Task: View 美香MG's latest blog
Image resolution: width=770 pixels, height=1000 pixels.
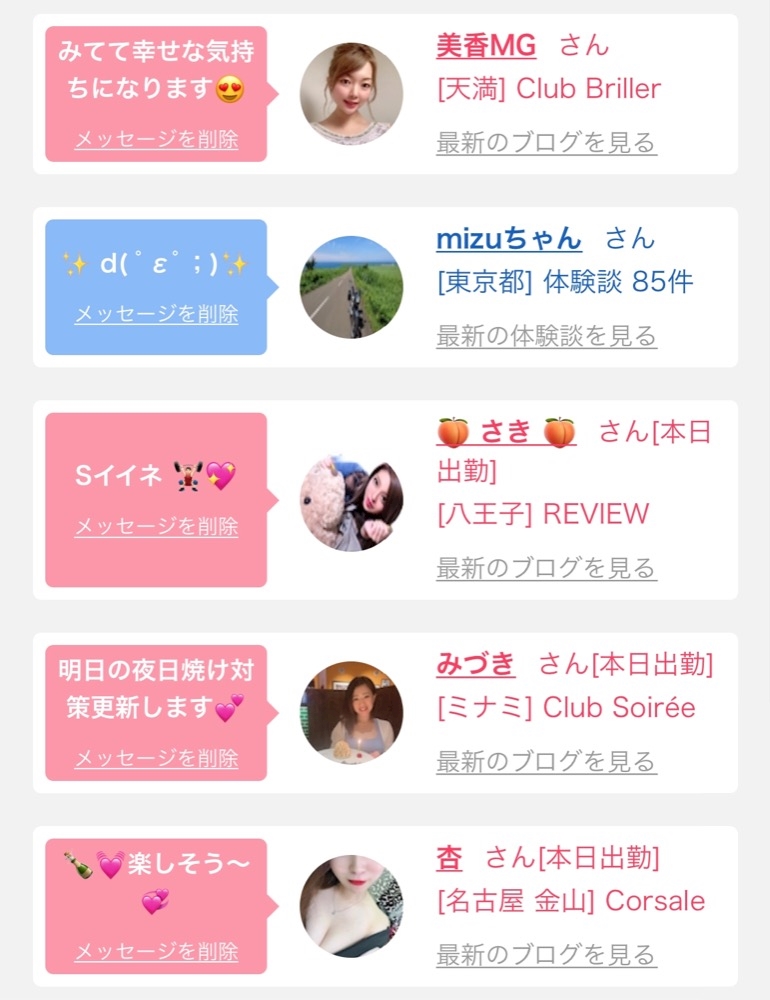Action: pyautogui.click(x=547, y=143)
